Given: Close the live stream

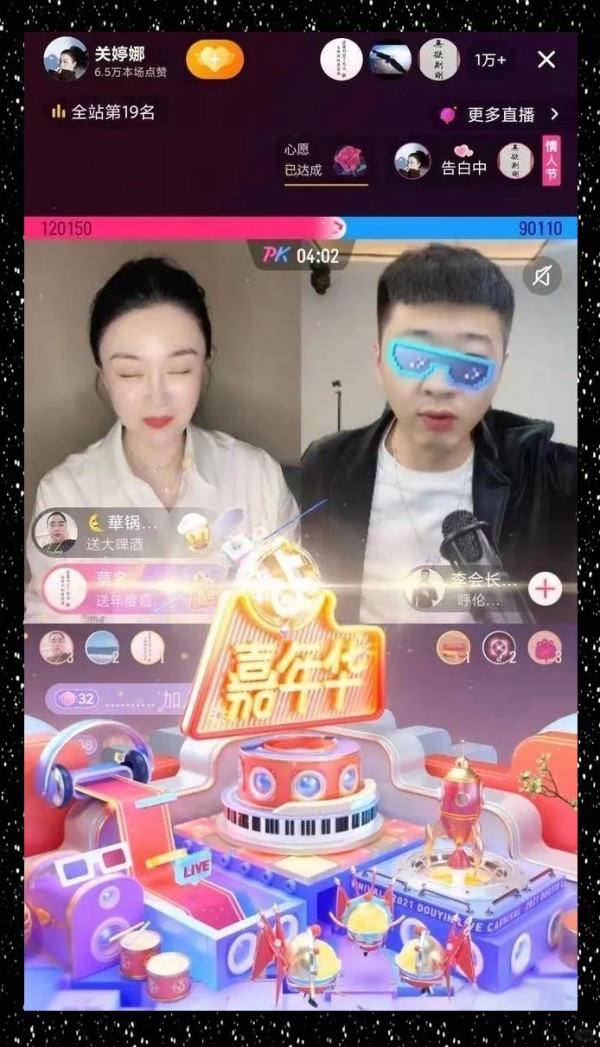Looking at the screenshot, I should [546, 59].
